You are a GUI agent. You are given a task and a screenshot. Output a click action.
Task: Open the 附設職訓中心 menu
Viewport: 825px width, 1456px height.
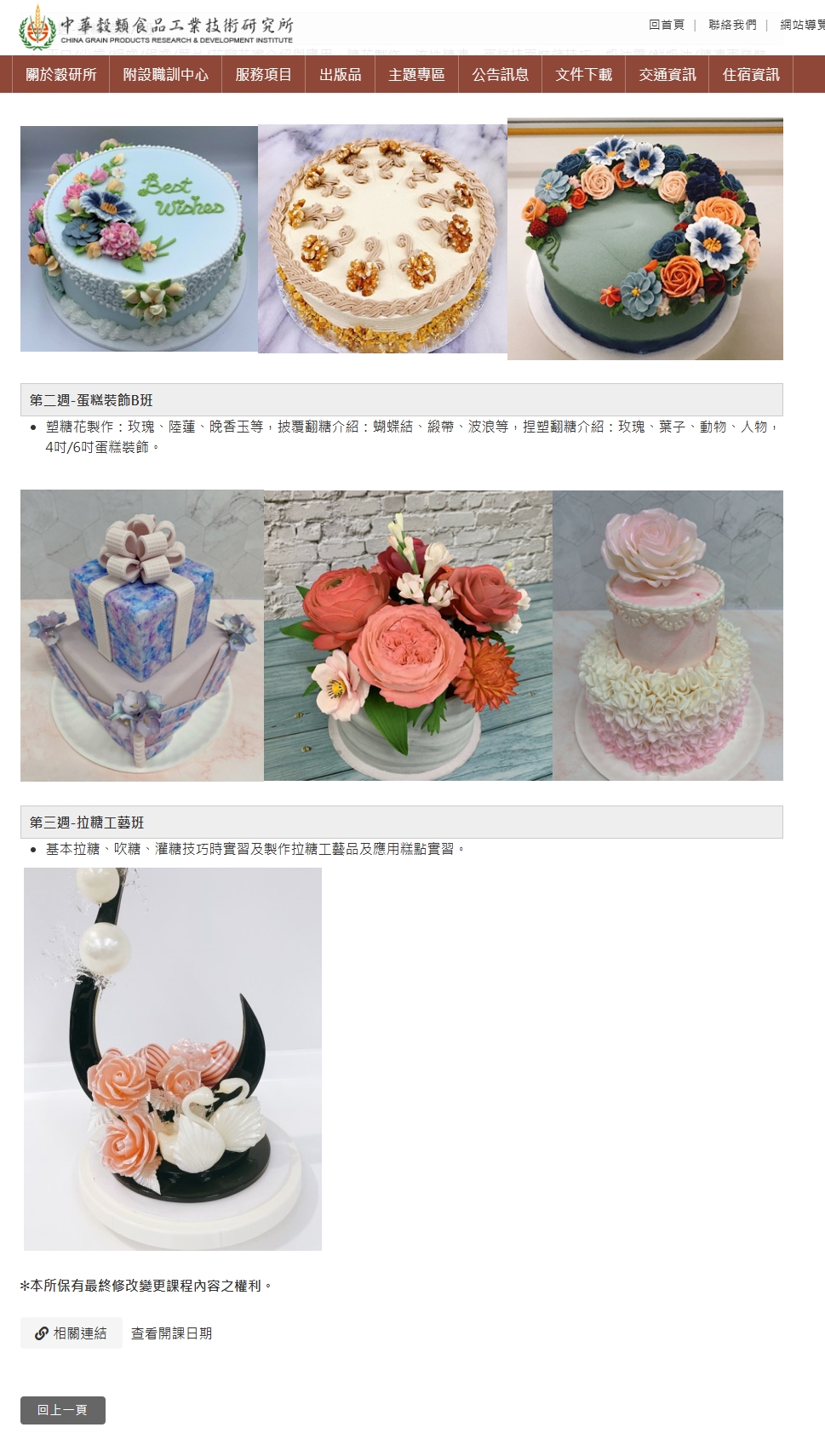point(166,75)
